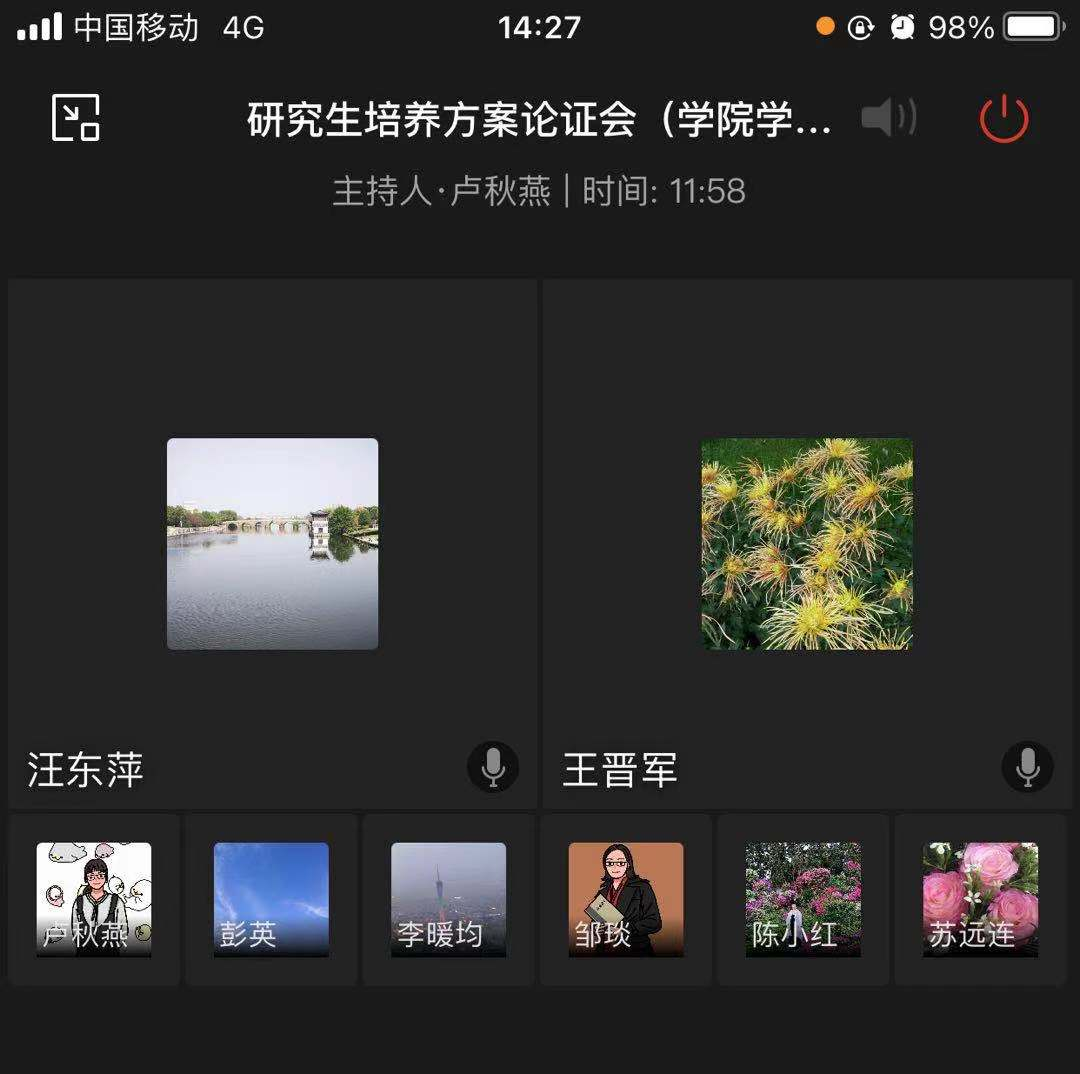The image size is (1080, 1074).
Task: Minimize the meeting window
Action: click(x=76, y=118)
